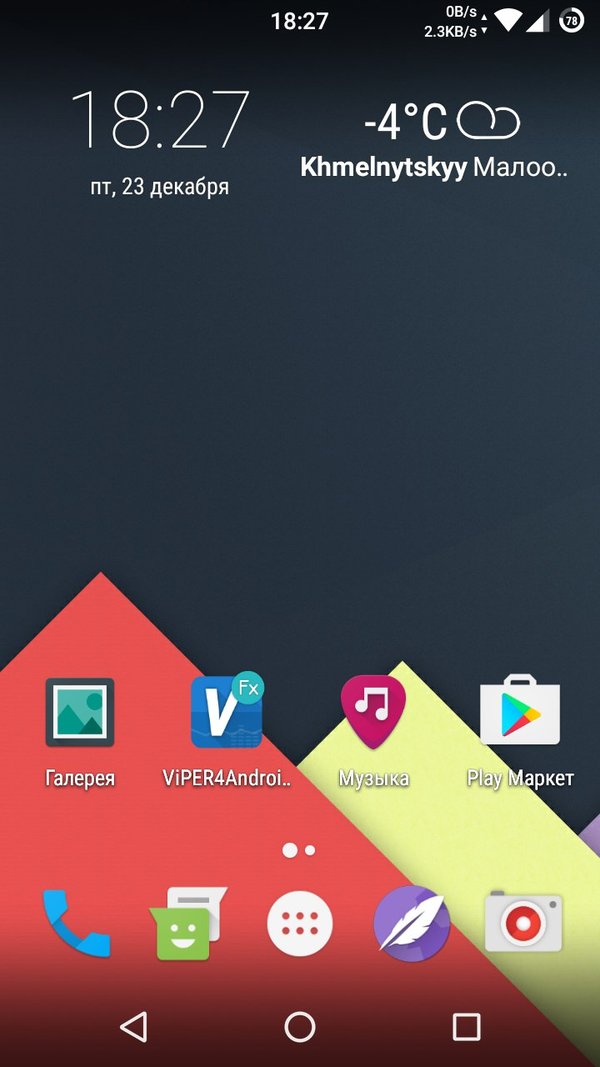Open the phone dialer

(76, 922)
